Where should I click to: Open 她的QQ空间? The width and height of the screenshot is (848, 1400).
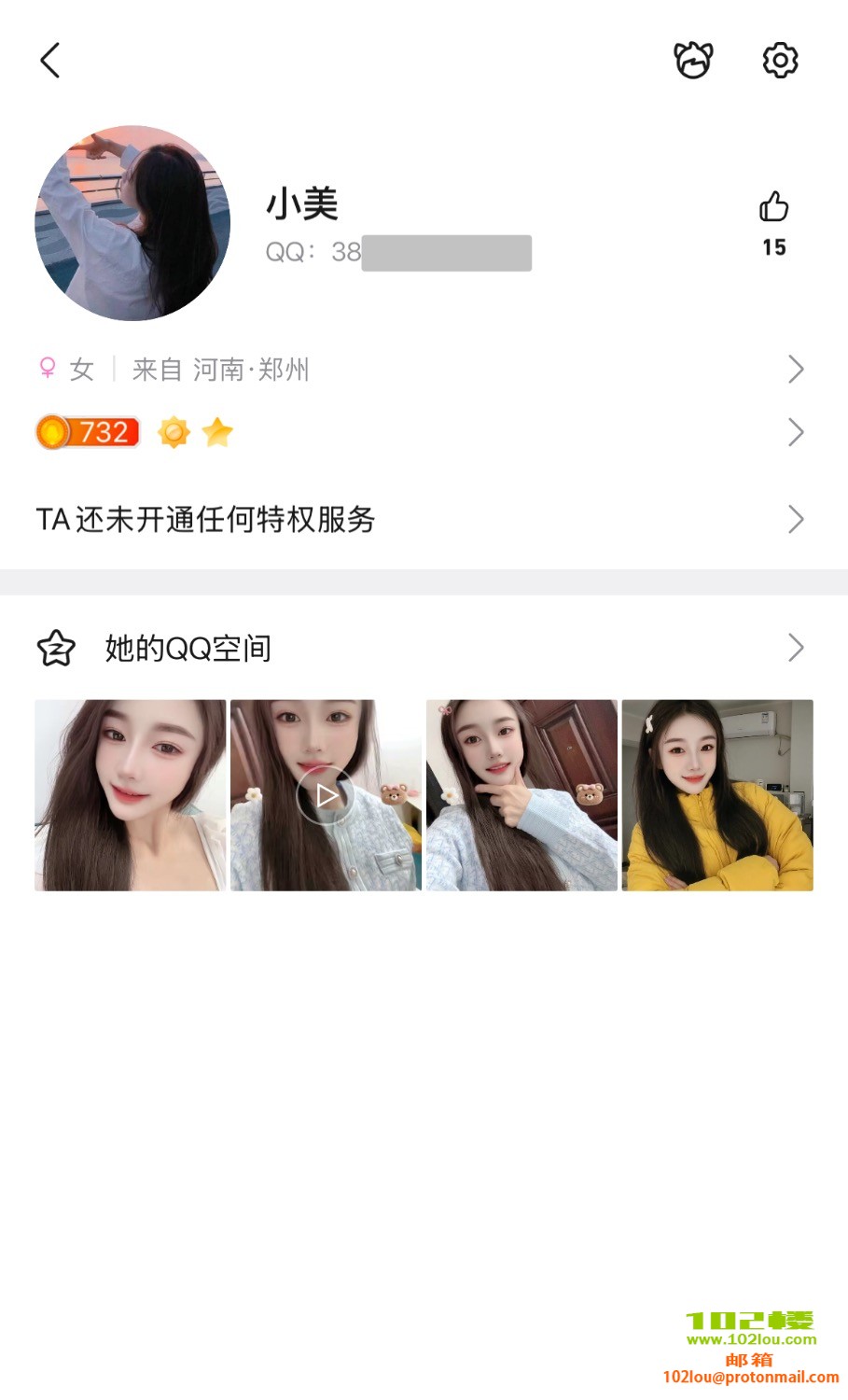[420, 648]
